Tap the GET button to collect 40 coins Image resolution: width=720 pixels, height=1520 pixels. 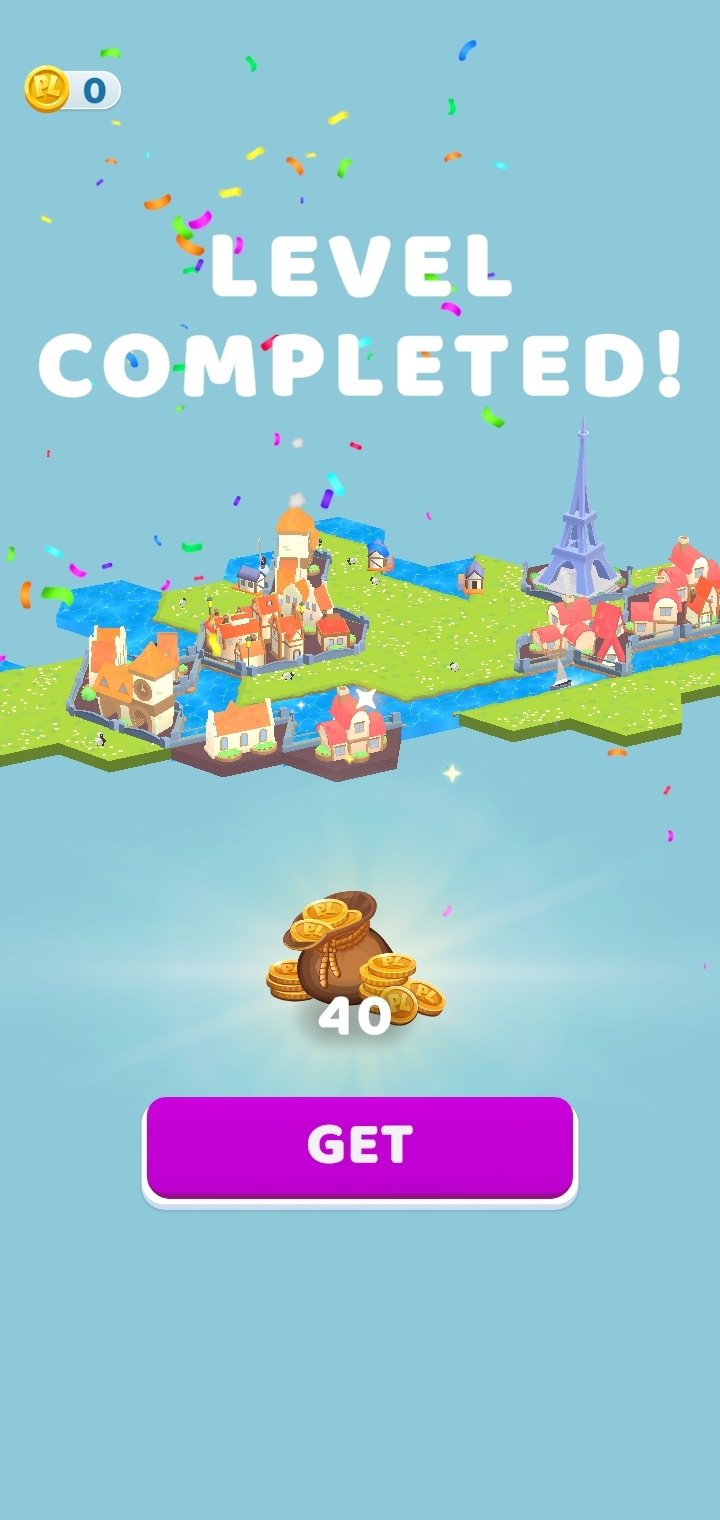point(360,1149)
